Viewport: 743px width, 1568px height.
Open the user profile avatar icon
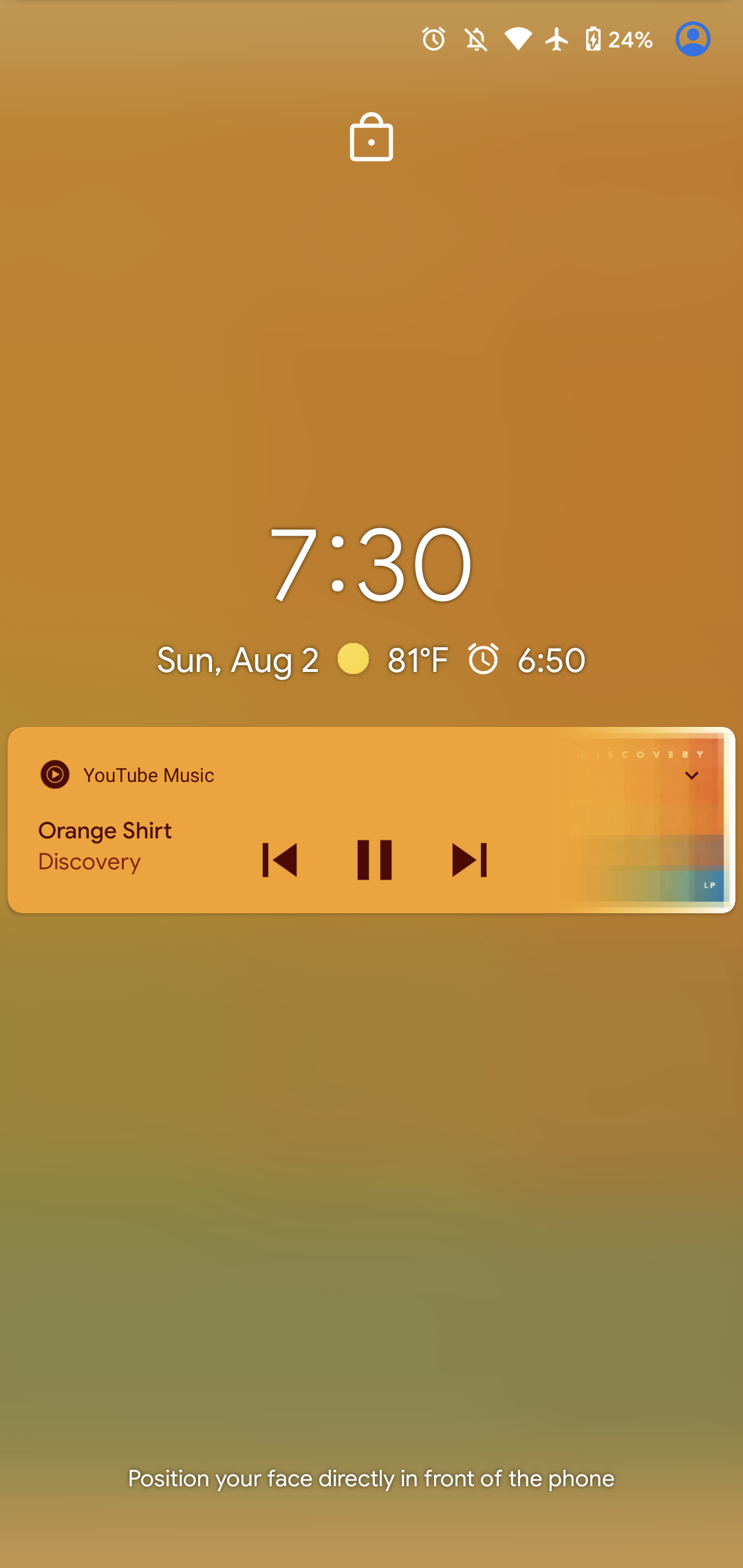(692, 39)
